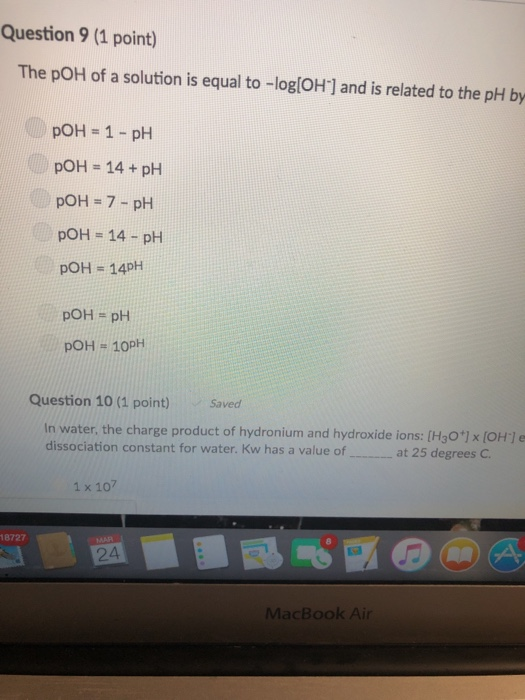Open the Contacts app in the dock
This screenshot has height=700, width=525.
[x=56, y=550]
